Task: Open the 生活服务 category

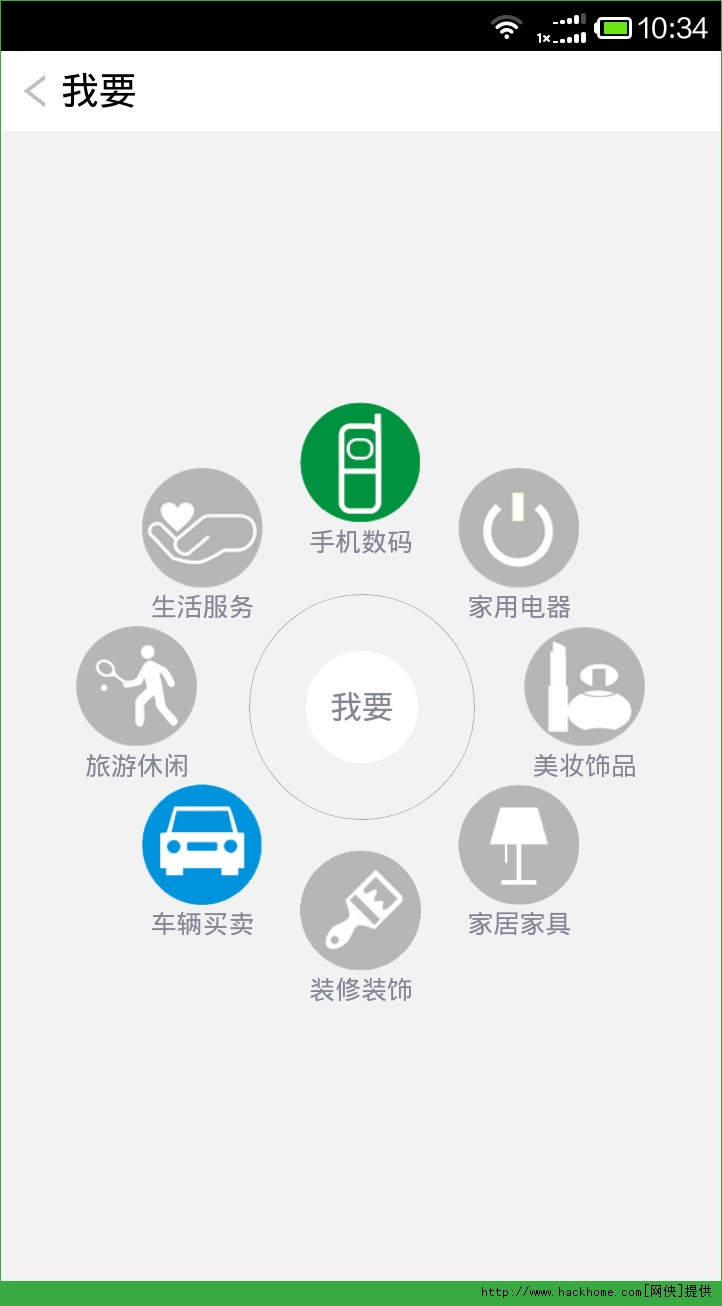Action: click(202, 528)
